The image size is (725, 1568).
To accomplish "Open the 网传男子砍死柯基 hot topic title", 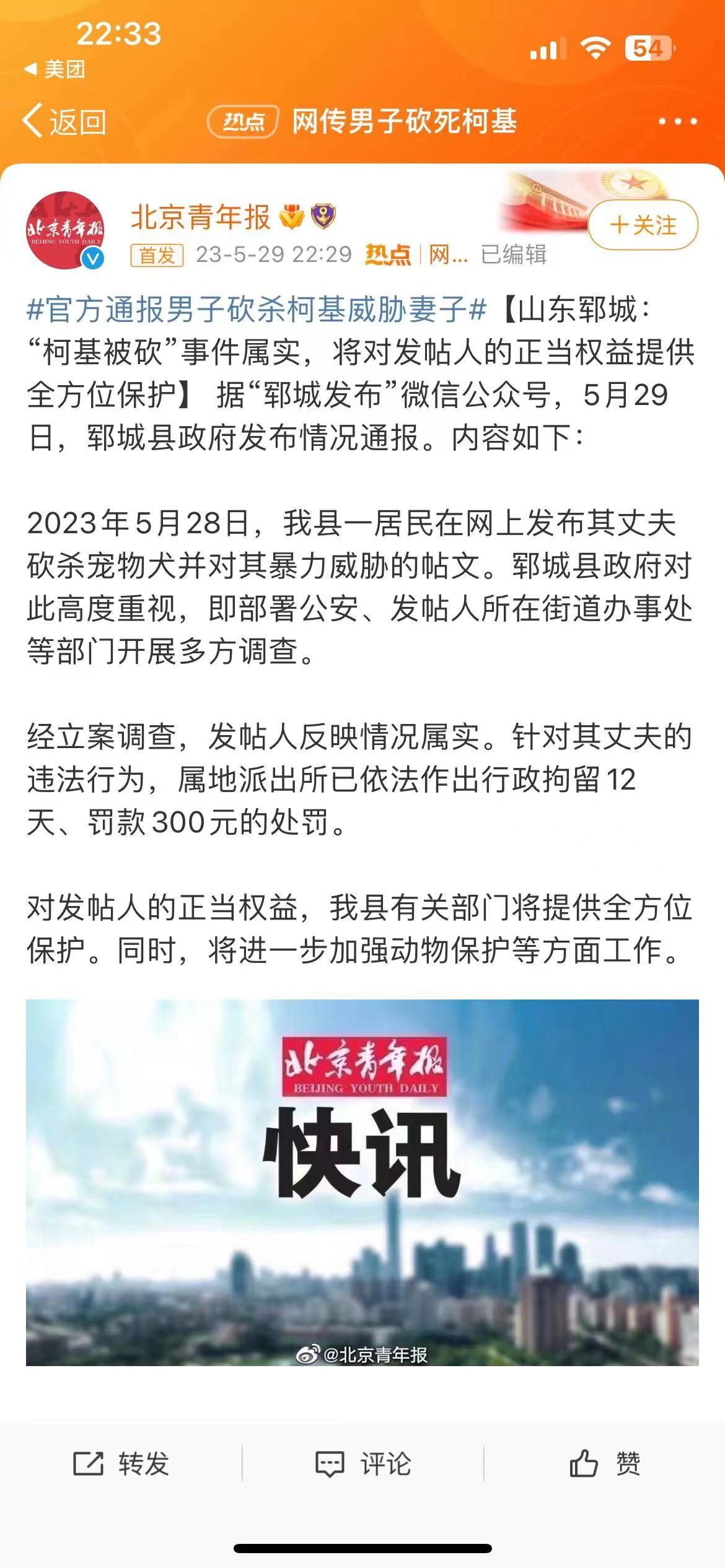I will (404, 121).
